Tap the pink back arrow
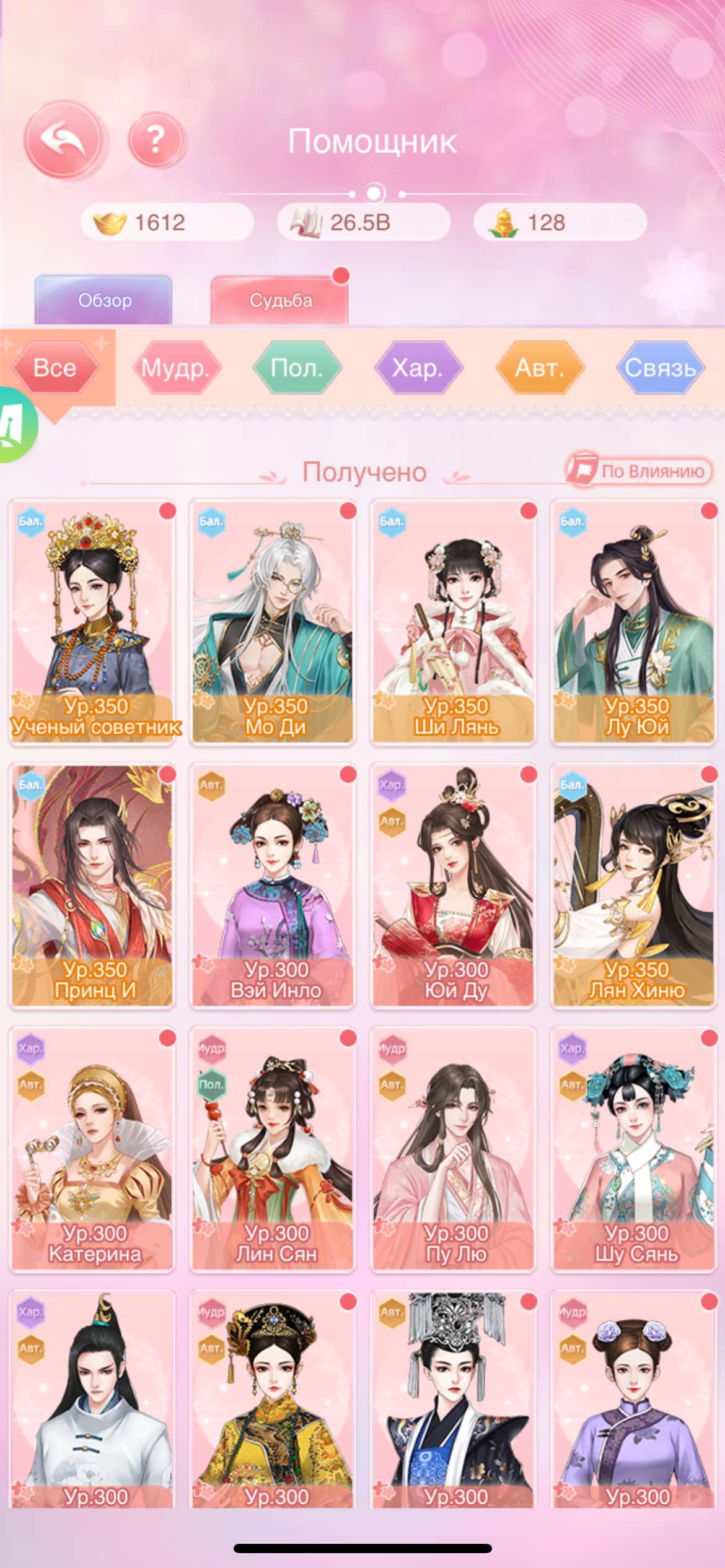Screen dimensions: 725x1568 pos(64,140)
